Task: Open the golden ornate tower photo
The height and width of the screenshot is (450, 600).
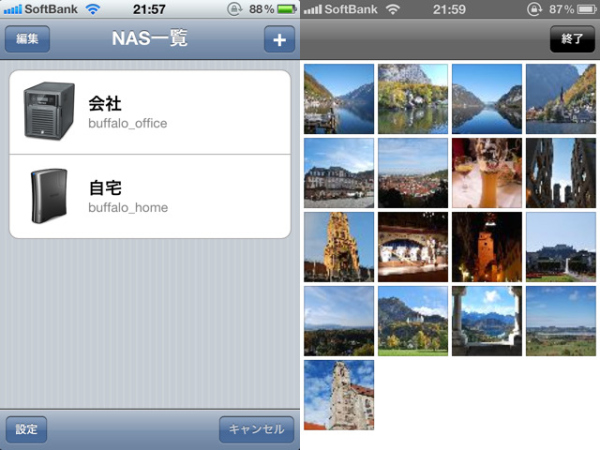Action: (339, 246)
